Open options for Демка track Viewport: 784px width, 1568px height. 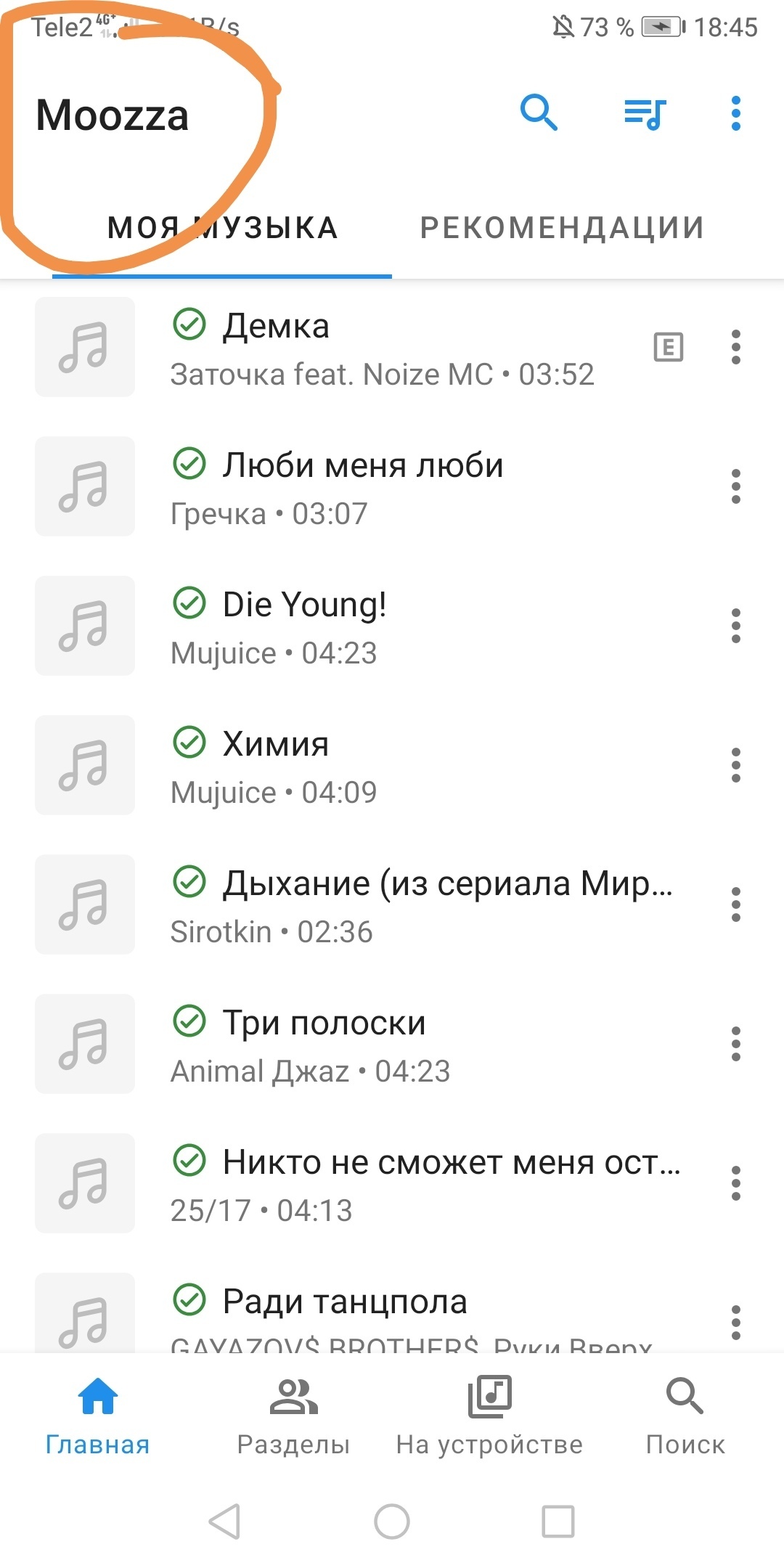coord(735,347)
